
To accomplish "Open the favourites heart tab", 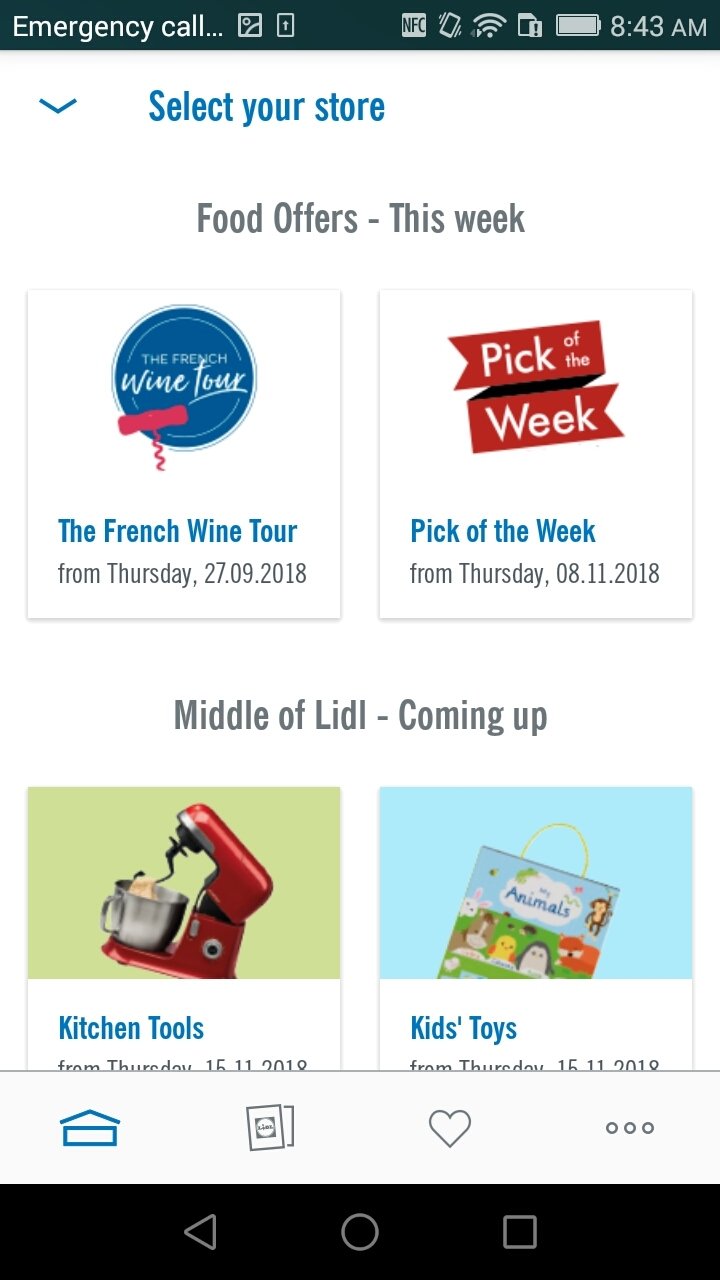I will pyautogui.click(x=450, y=1128).
